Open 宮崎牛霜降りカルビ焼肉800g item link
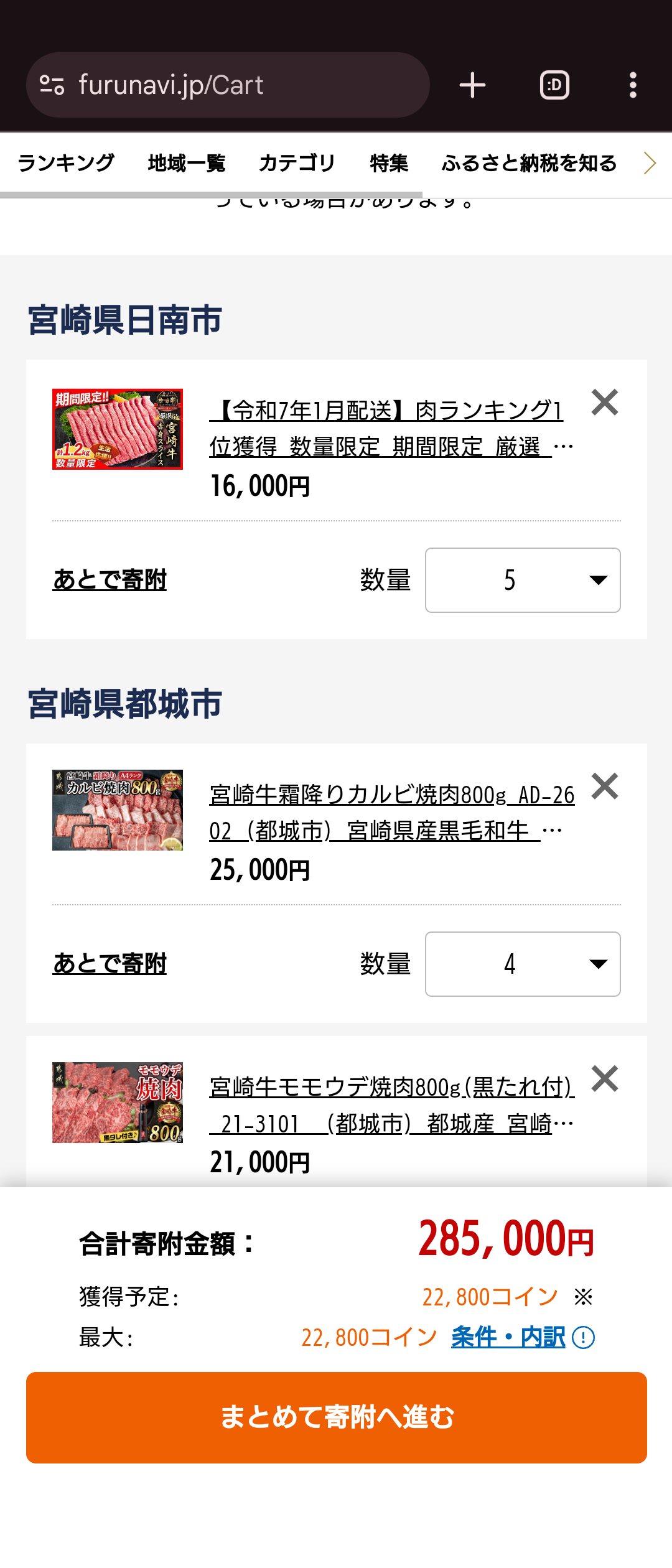Image resolution: width=672 pixels, height=1568 pixels. [392, 813]
